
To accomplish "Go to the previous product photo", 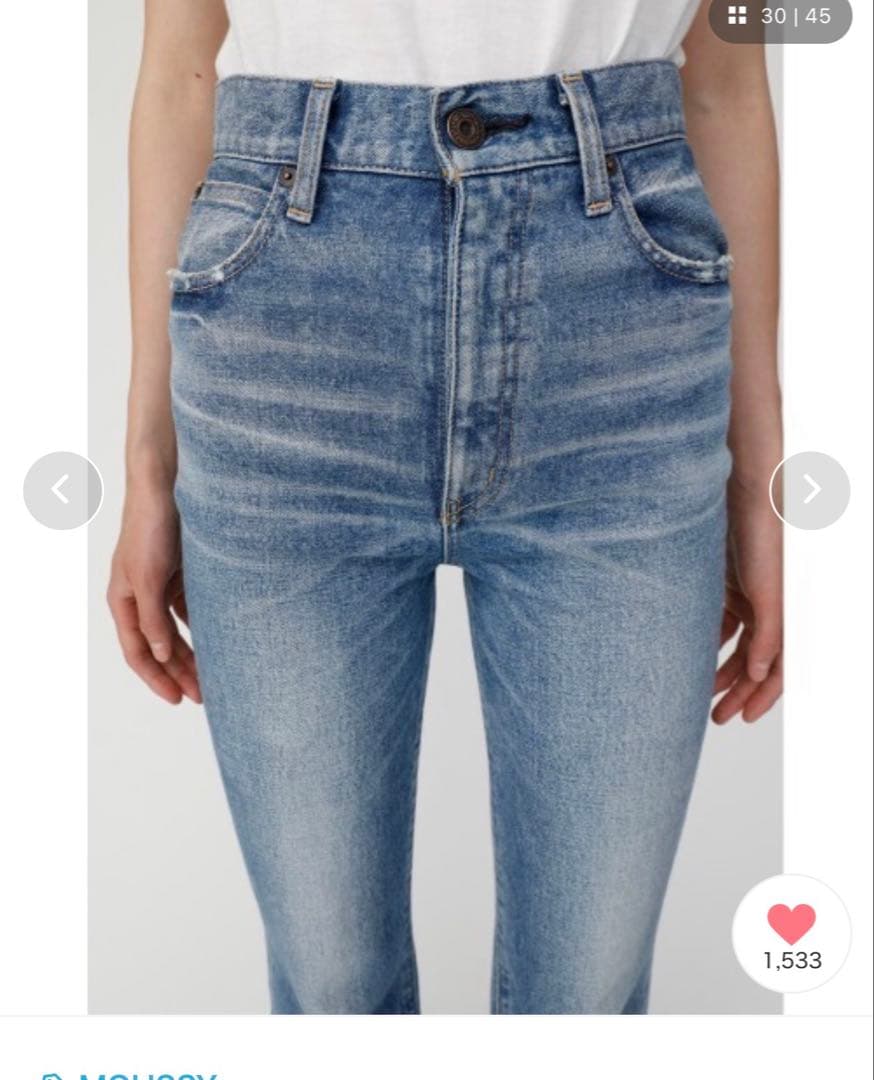I will [62, 490].
